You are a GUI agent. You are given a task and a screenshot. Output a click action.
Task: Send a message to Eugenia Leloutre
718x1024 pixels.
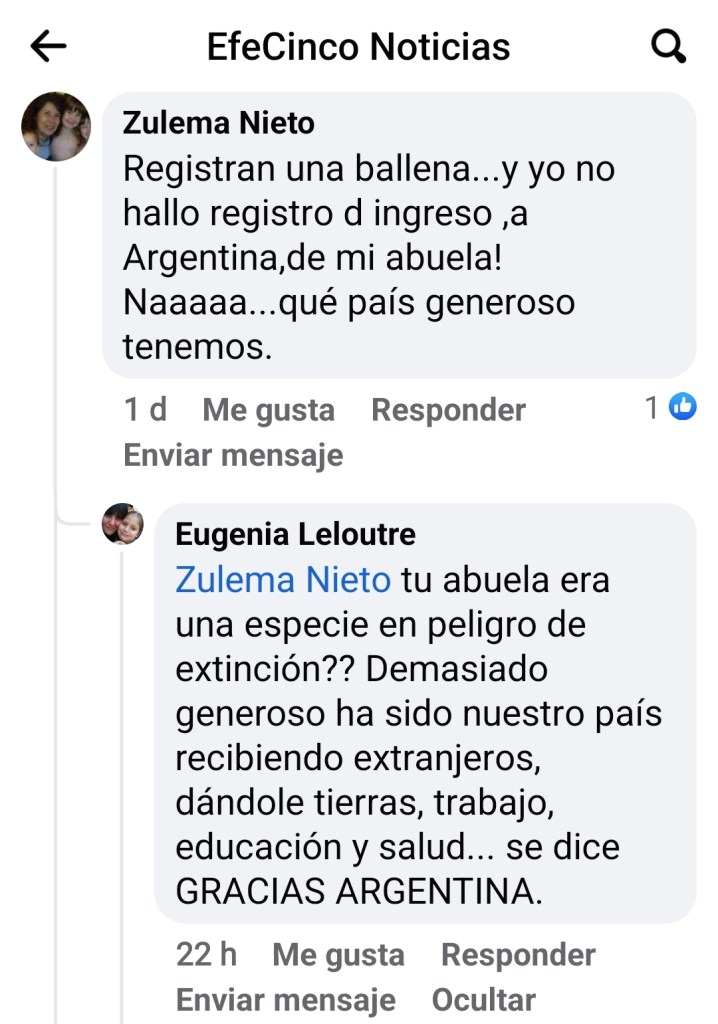click(286, 1000)
